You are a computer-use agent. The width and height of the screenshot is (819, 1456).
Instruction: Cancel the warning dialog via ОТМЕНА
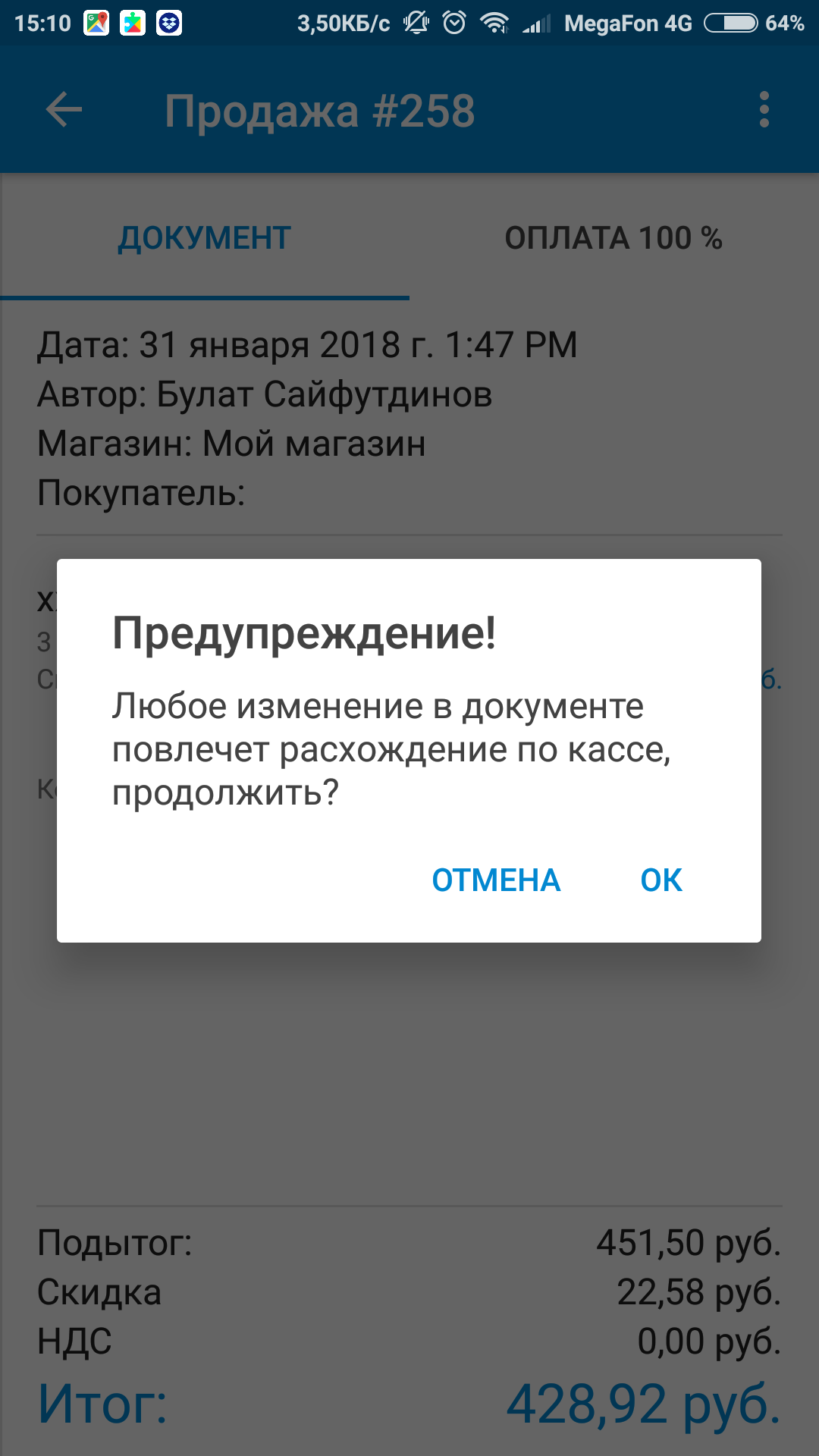click(496, 880)
